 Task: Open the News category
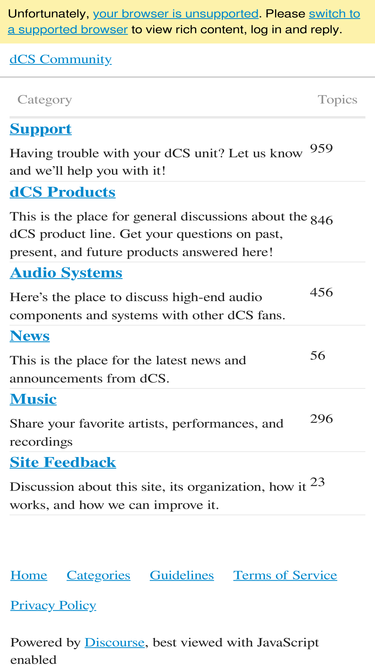coord(29,336)
